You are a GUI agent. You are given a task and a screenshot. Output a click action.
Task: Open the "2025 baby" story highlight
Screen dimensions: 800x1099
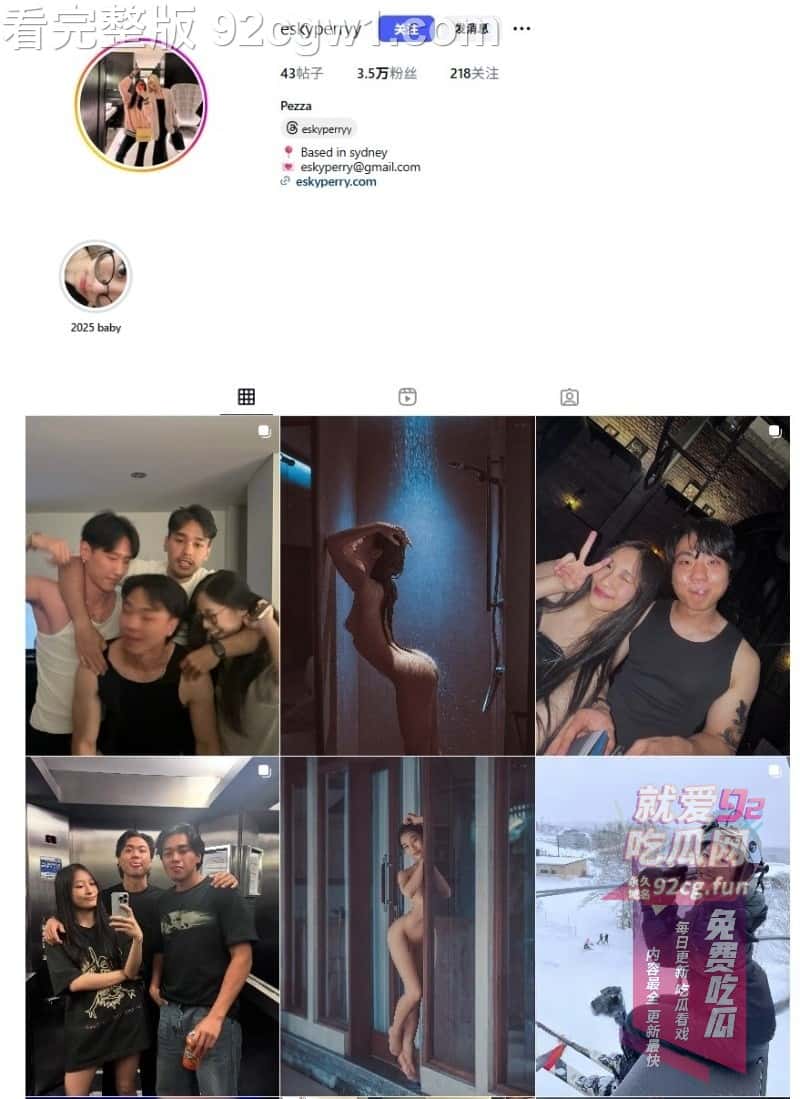pyautogui.click(x=96, y=277)
